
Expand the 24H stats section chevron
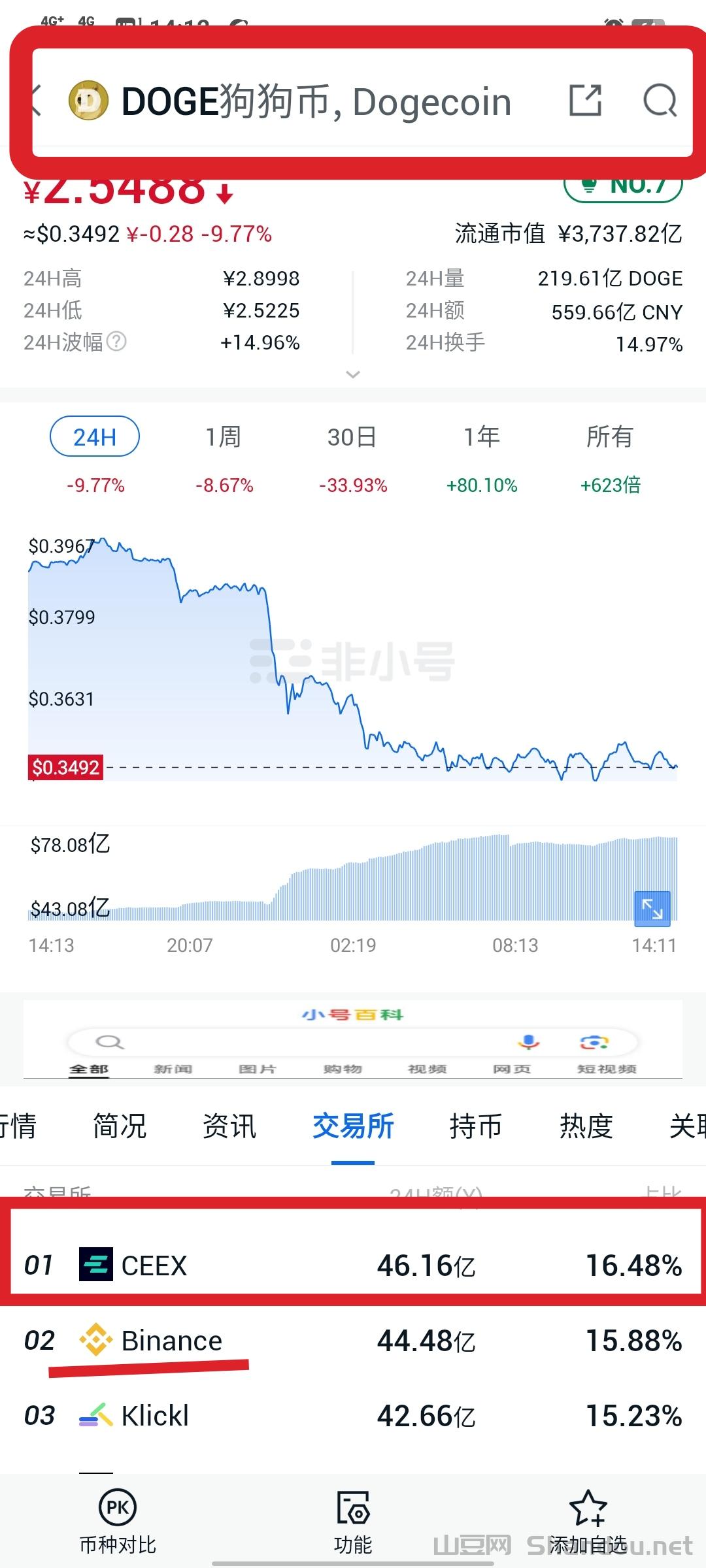tap(353, 374)
